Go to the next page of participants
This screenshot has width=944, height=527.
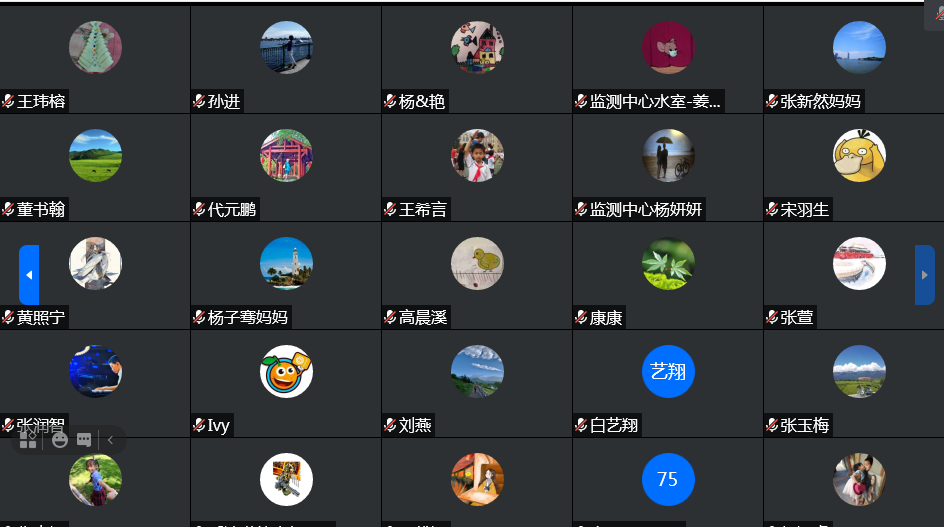[x=924, y=274]
